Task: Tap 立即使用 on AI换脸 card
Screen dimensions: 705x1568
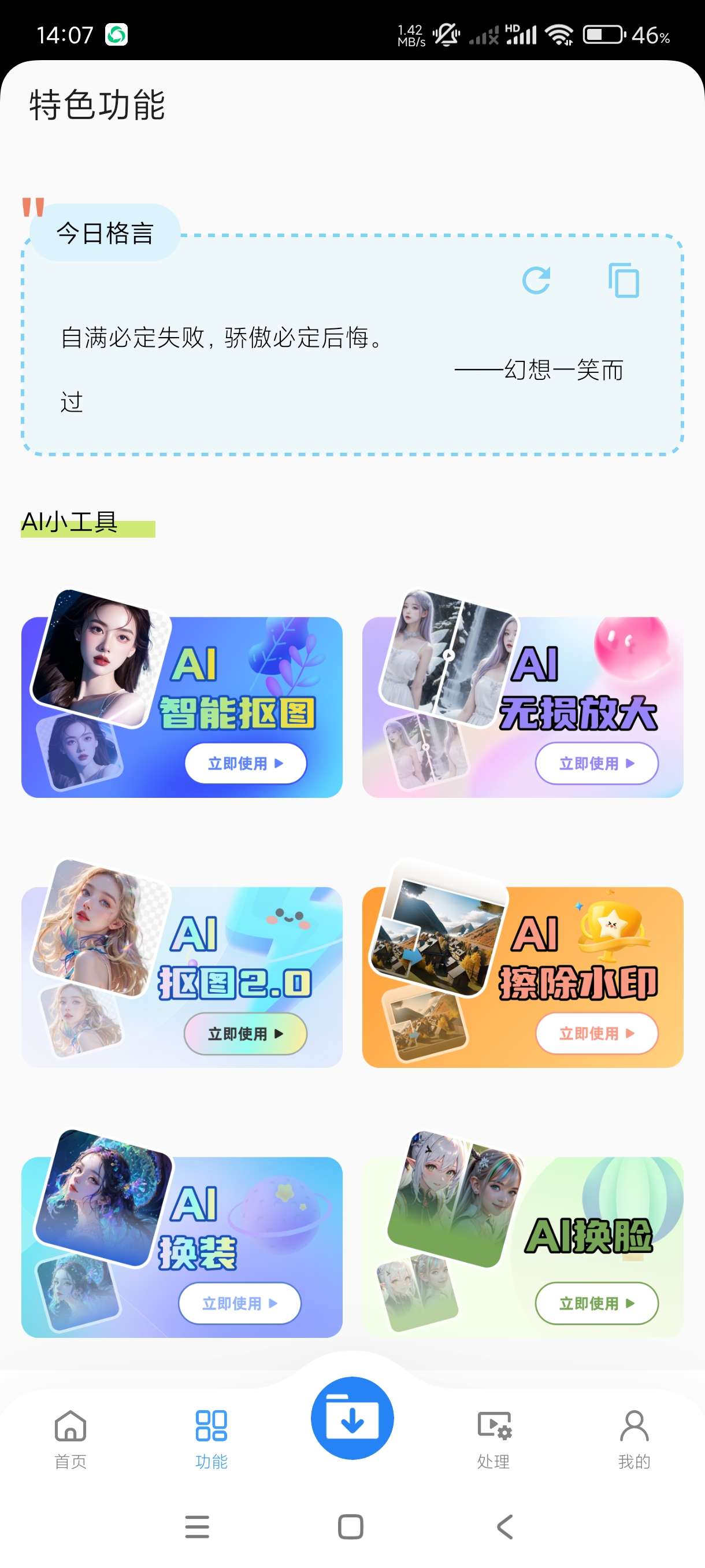Action: (x=596, y=1303)
